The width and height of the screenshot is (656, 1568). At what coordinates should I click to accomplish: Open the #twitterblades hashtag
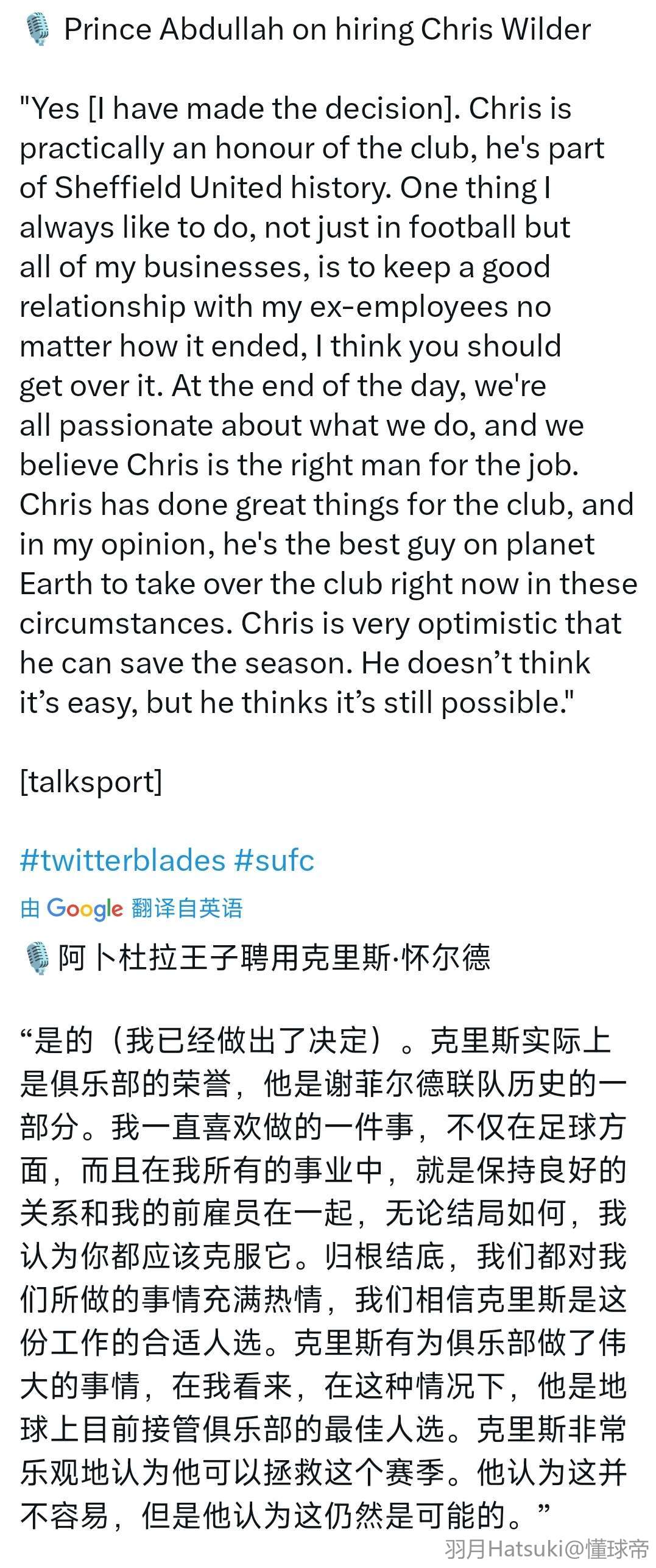122,860
